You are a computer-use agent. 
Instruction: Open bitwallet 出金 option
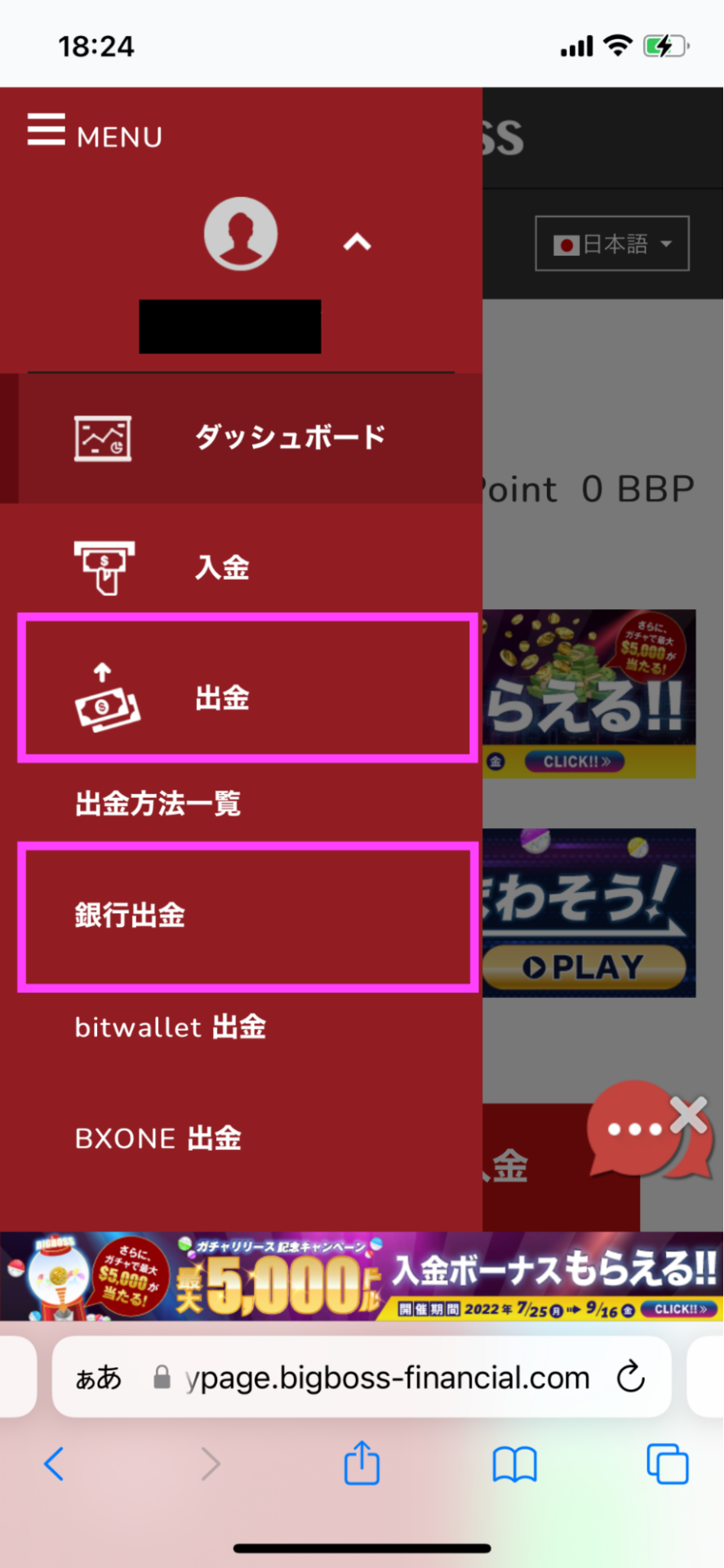click(171, 1027)
